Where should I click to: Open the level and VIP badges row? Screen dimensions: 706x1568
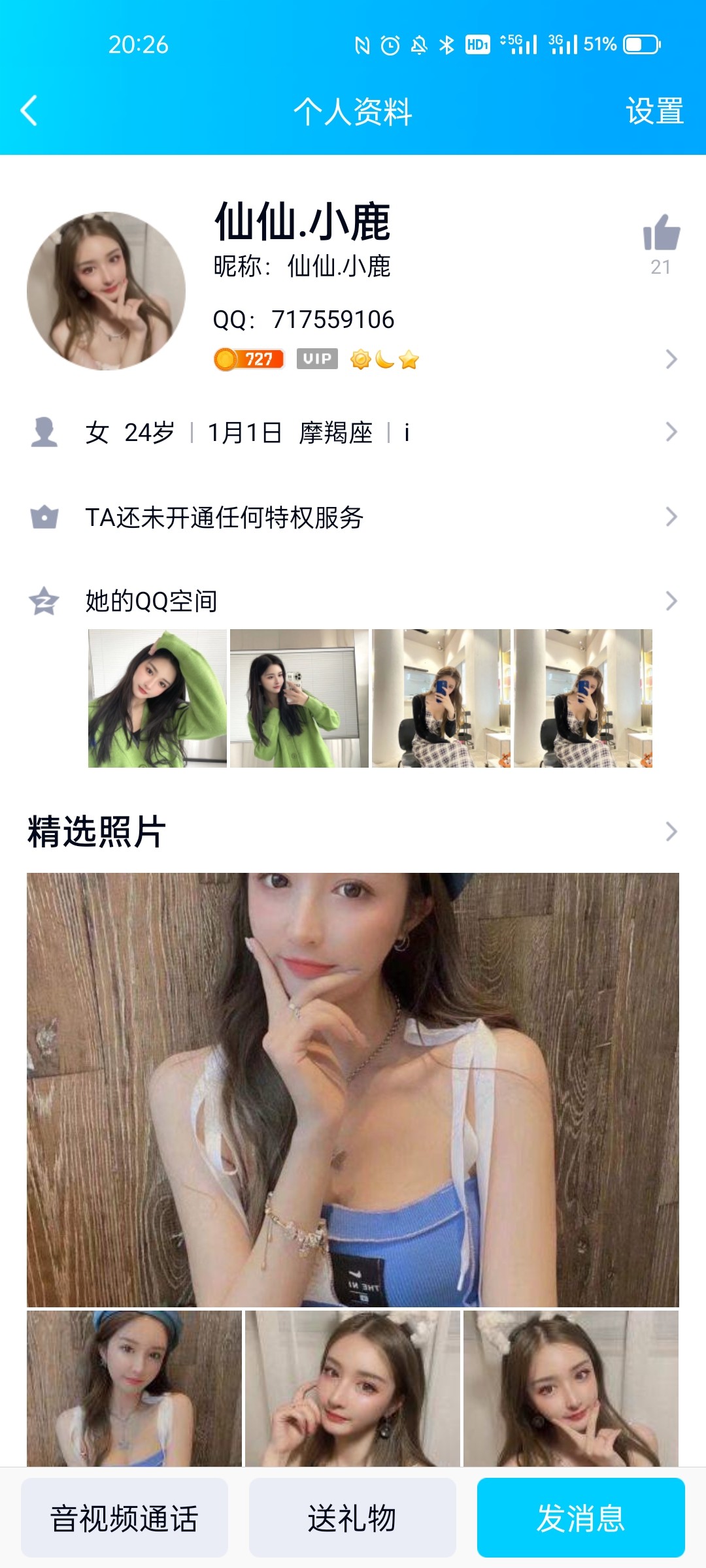445,359
